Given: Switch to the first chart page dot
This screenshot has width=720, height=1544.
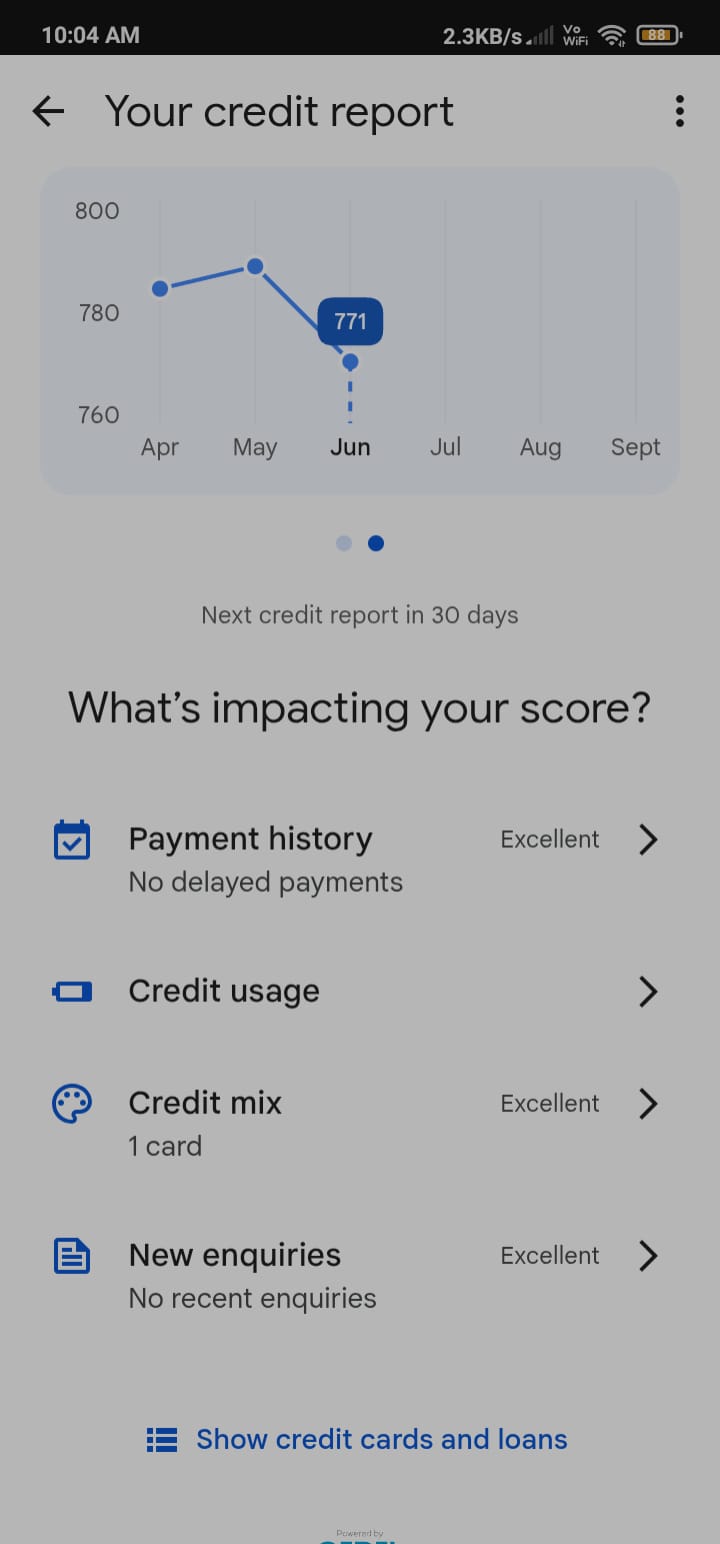Looking at the screenshot, I should click(x=344, y=543).
